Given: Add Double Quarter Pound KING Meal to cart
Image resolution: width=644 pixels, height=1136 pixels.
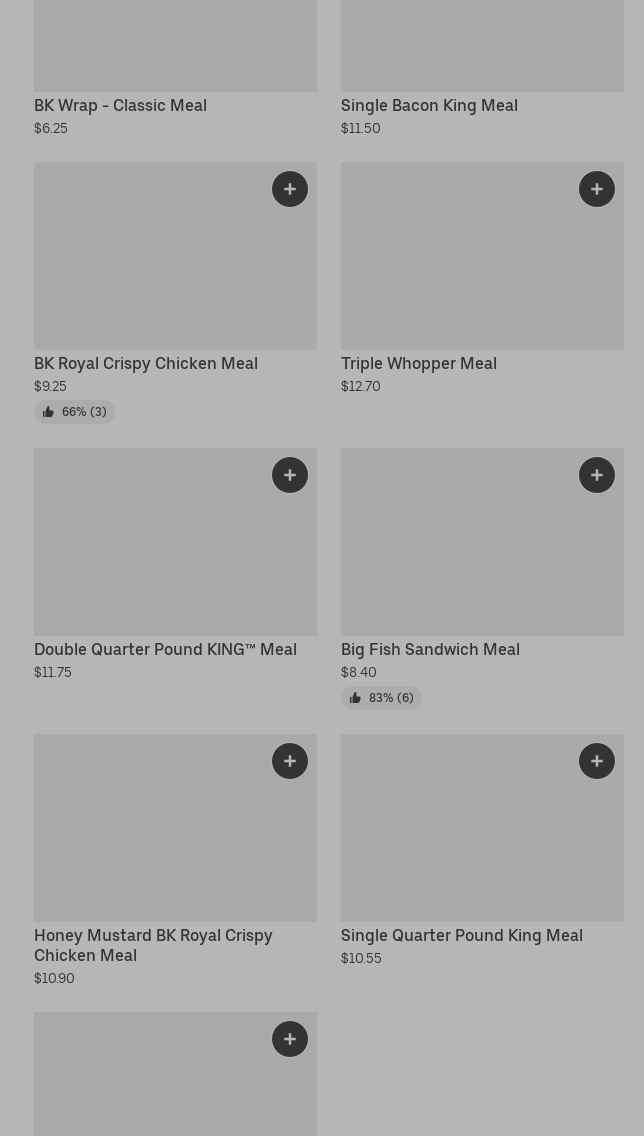Looking at the screenshot, I should coord(290,475).
